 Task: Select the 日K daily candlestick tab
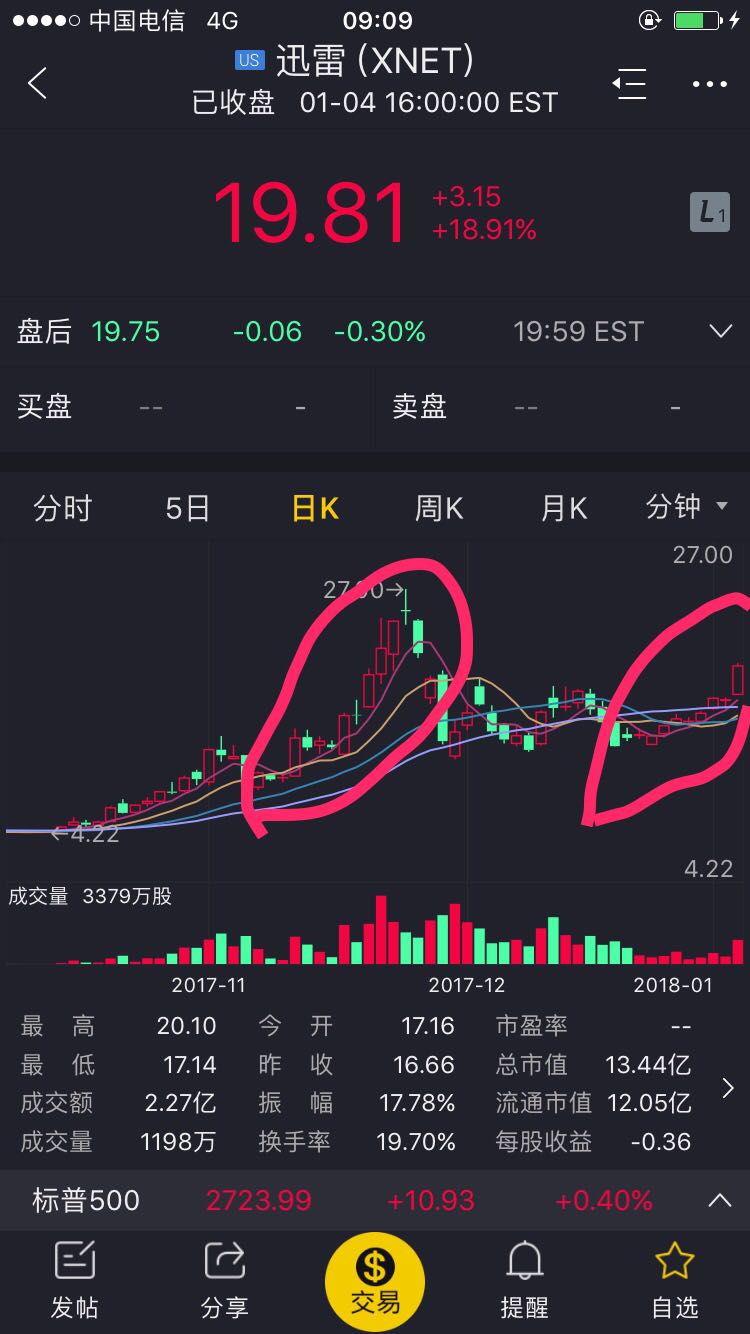pyautogui.click(x=315, y=508)
